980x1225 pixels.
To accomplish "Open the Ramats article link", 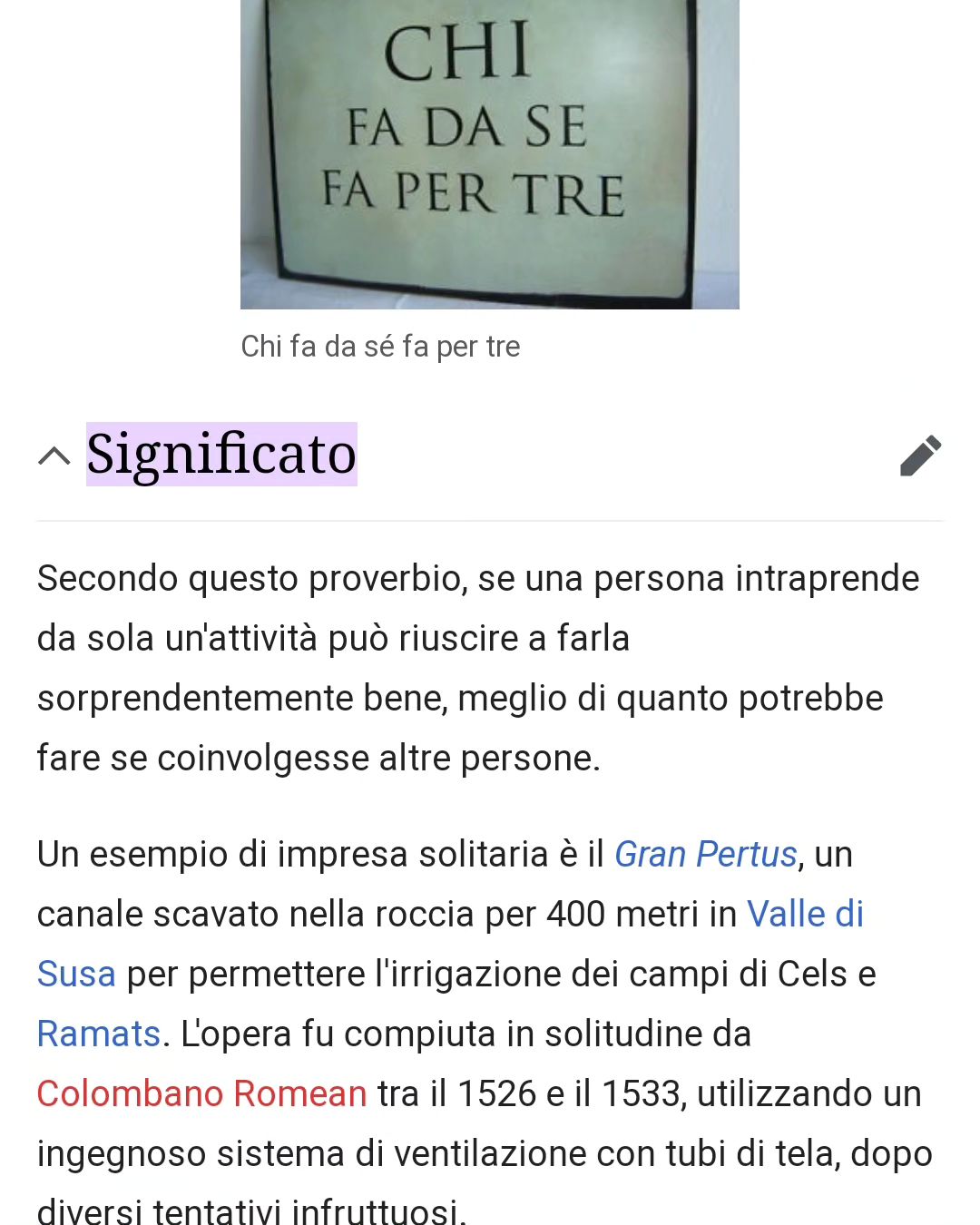I will [99, 1034].
